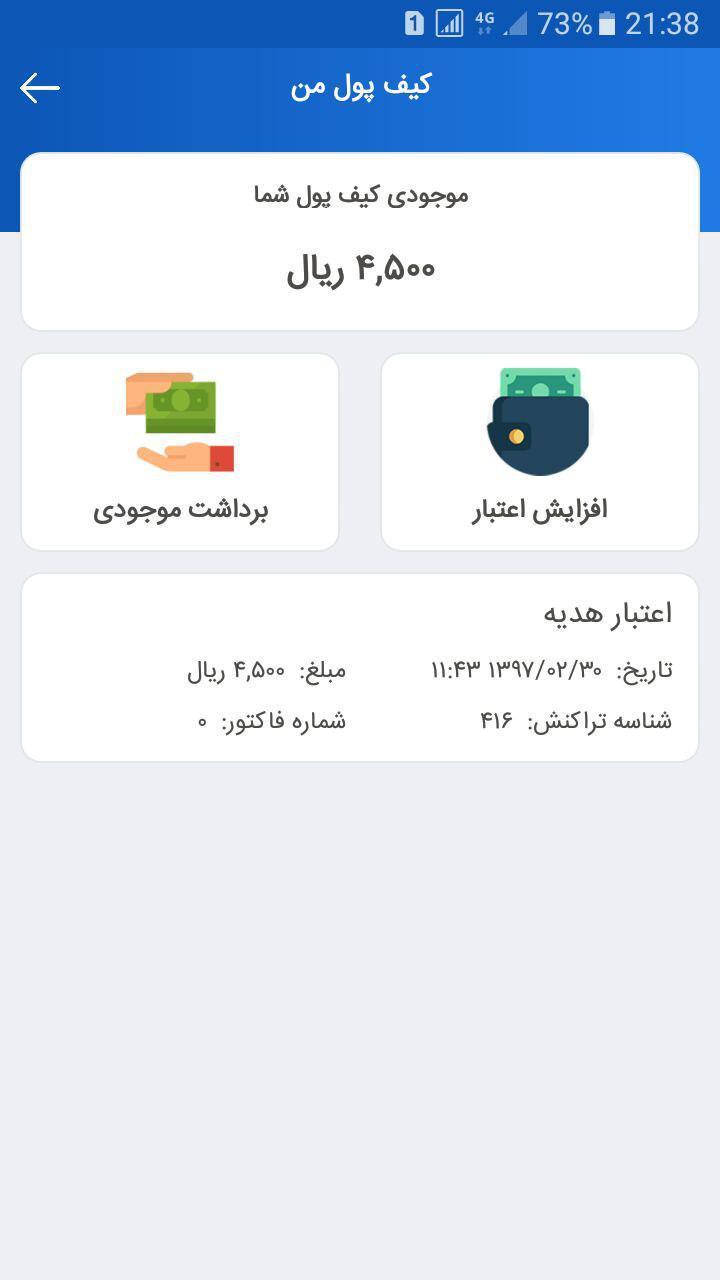720x1280 pixels.
Task: Go back using the top arrow
Action: (40, 88)
